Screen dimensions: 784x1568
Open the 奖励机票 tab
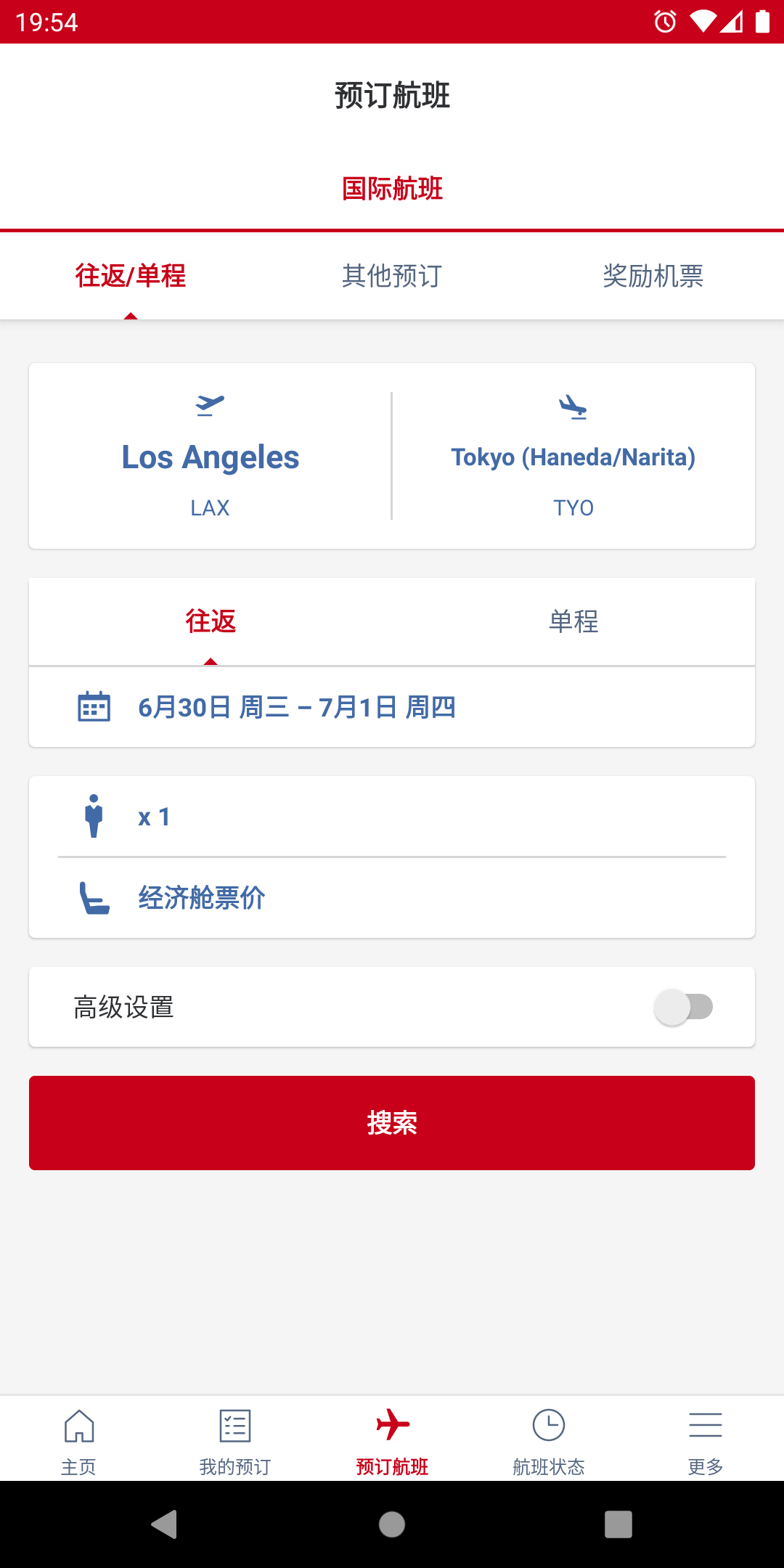click(653, 276)
